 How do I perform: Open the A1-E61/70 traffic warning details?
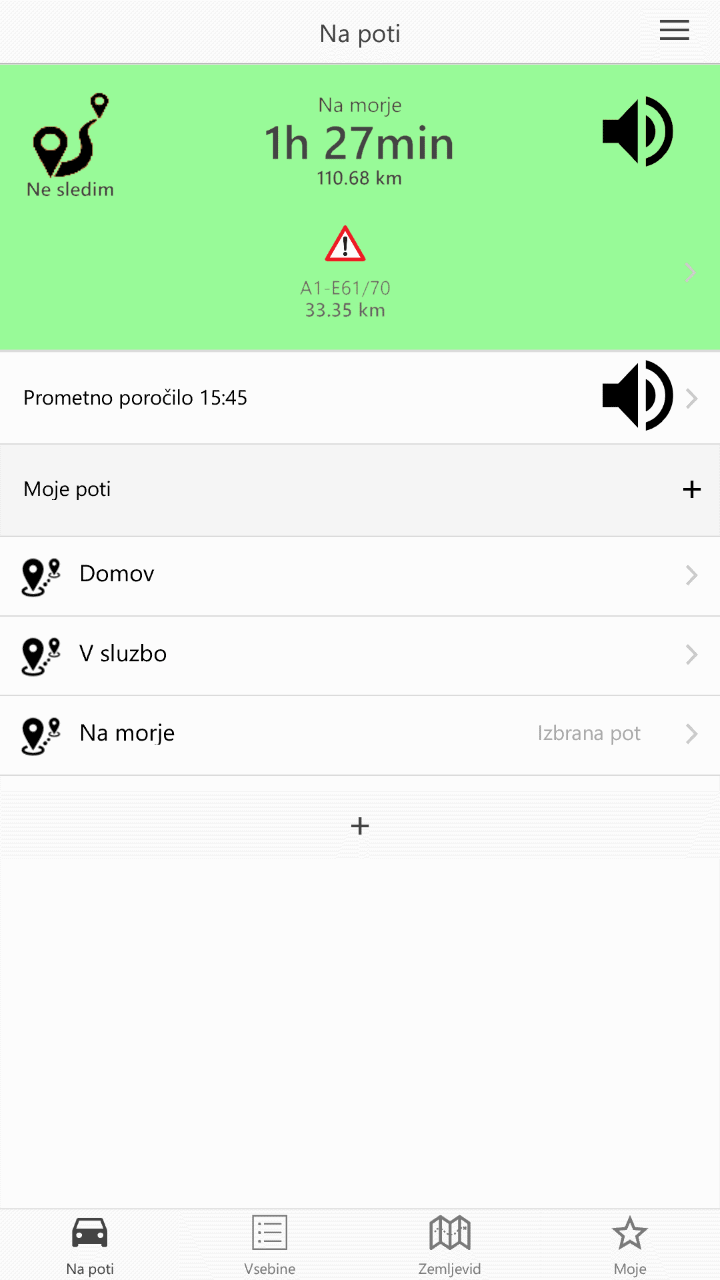click(x=345, y=272)
